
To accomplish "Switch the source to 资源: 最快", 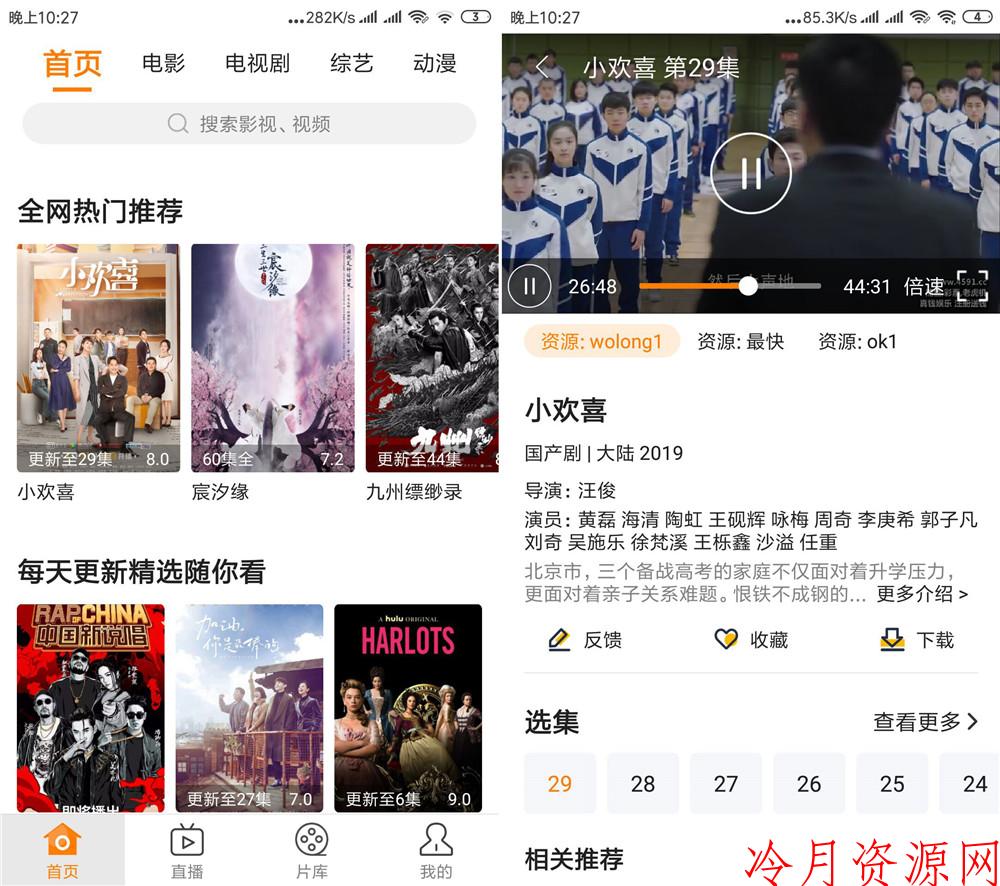I will coord(740,342).
